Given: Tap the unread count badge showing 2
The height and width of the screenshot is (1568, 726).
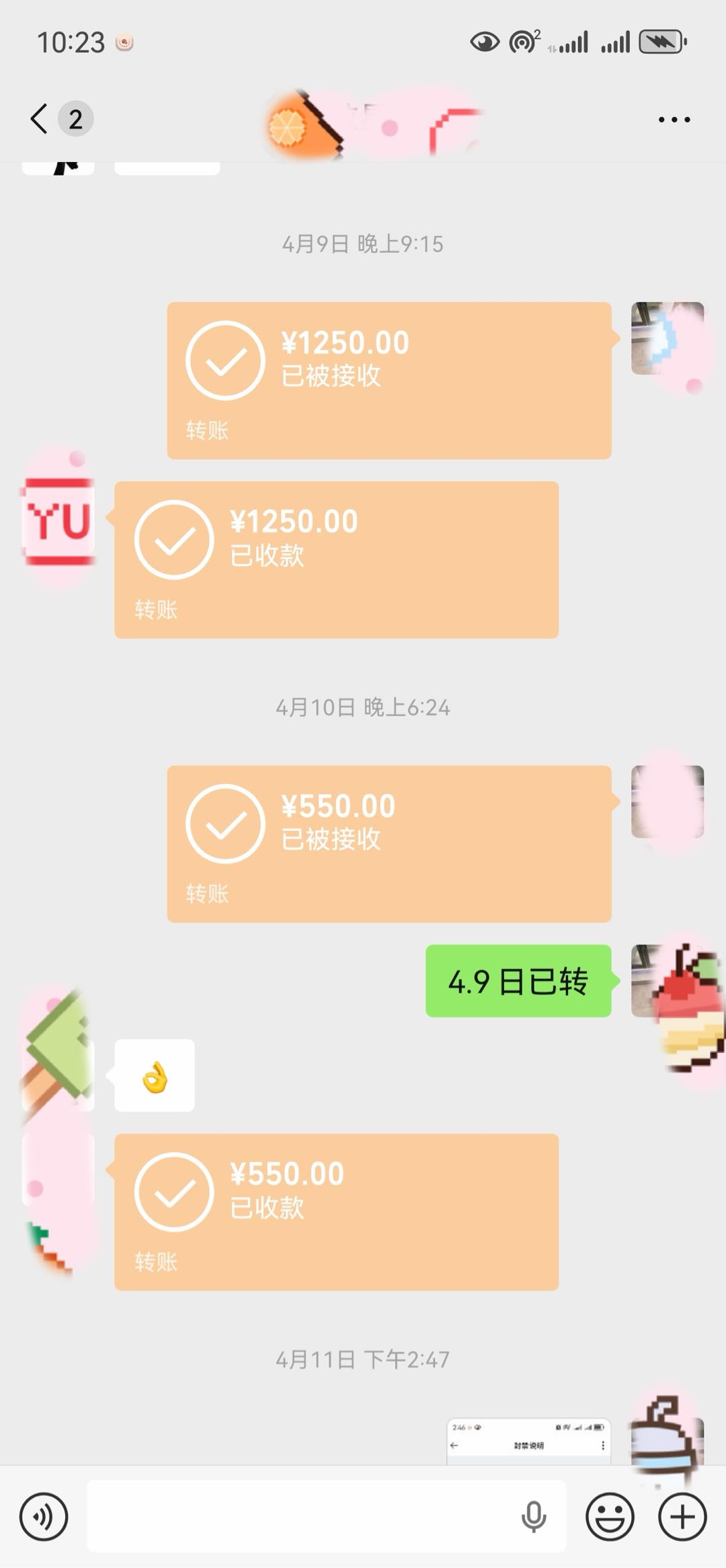Looking at the screenshot, I should point(75,118).
